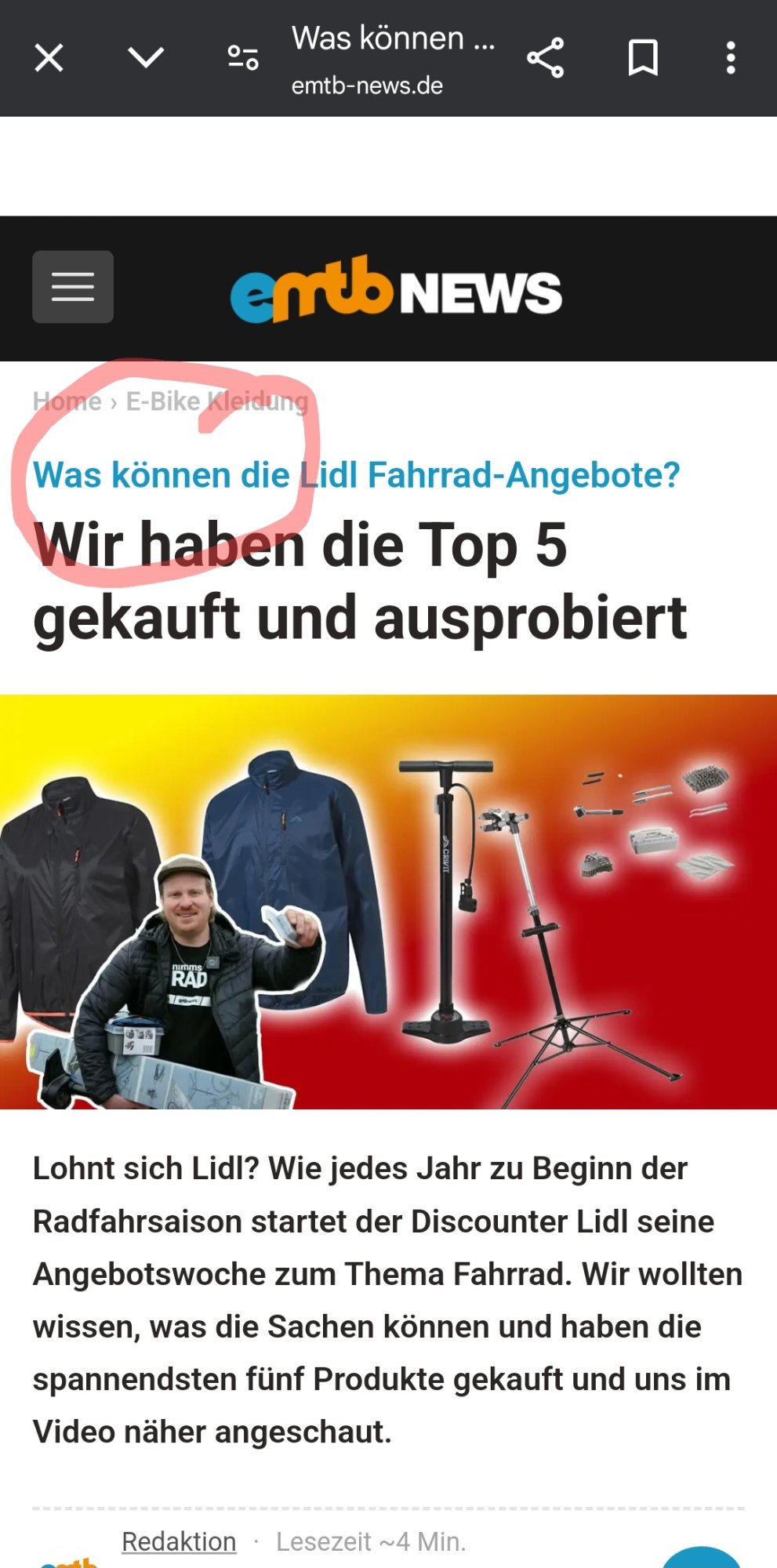The image size is (777, 1568).
Task: Close the in-app browser tab
Action: [x=49, y=58]
